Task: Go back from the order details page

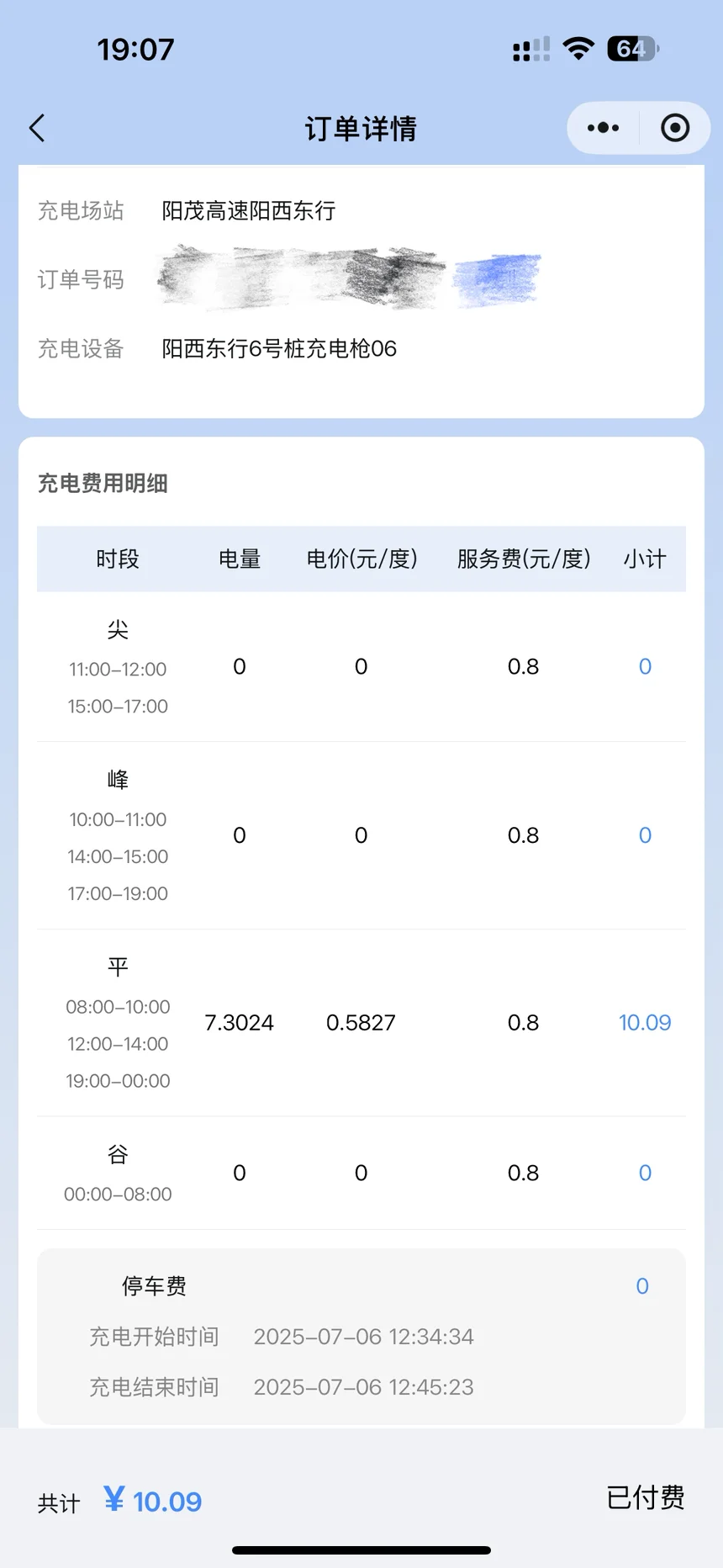Action: pos(37,128)
